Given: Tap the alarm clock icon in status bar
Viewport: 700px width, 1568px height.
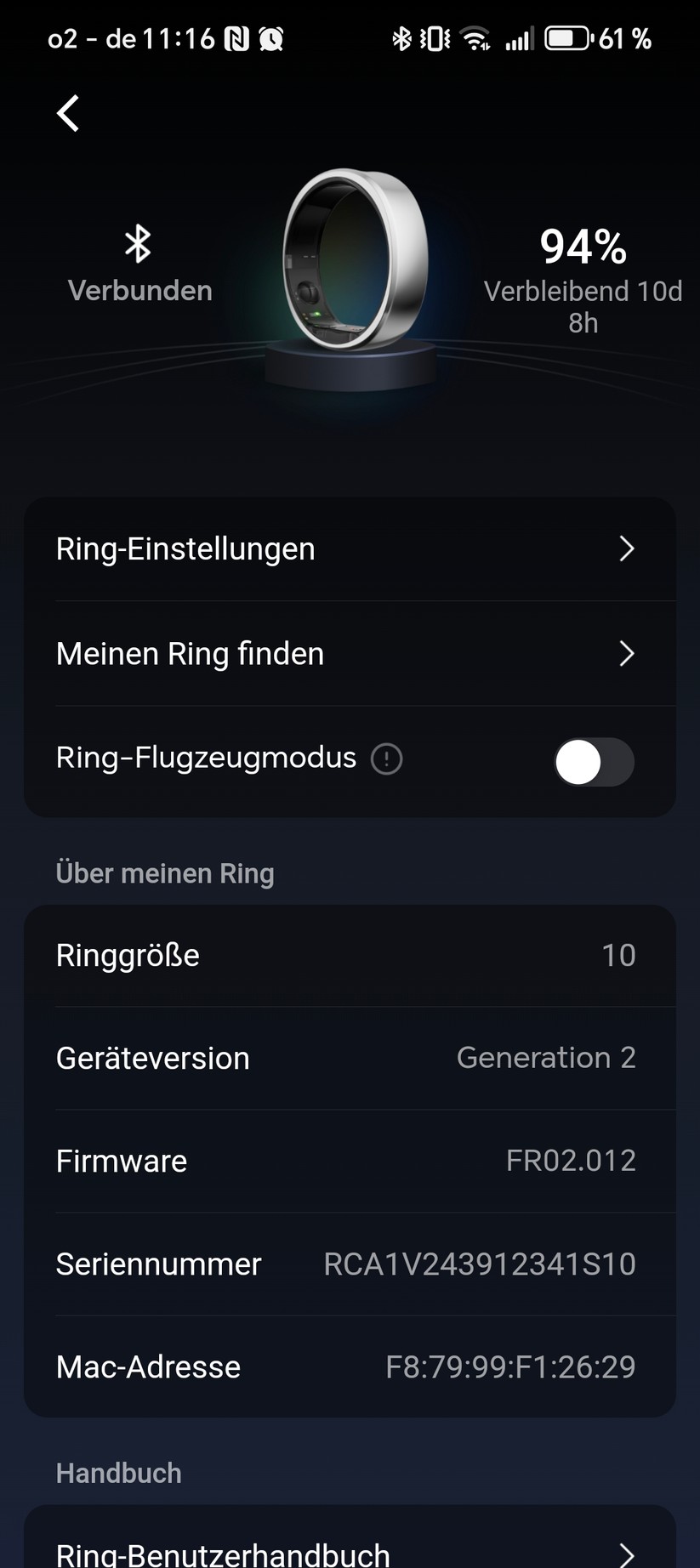Looking at the screenshot, I should (x=270, y=37).
